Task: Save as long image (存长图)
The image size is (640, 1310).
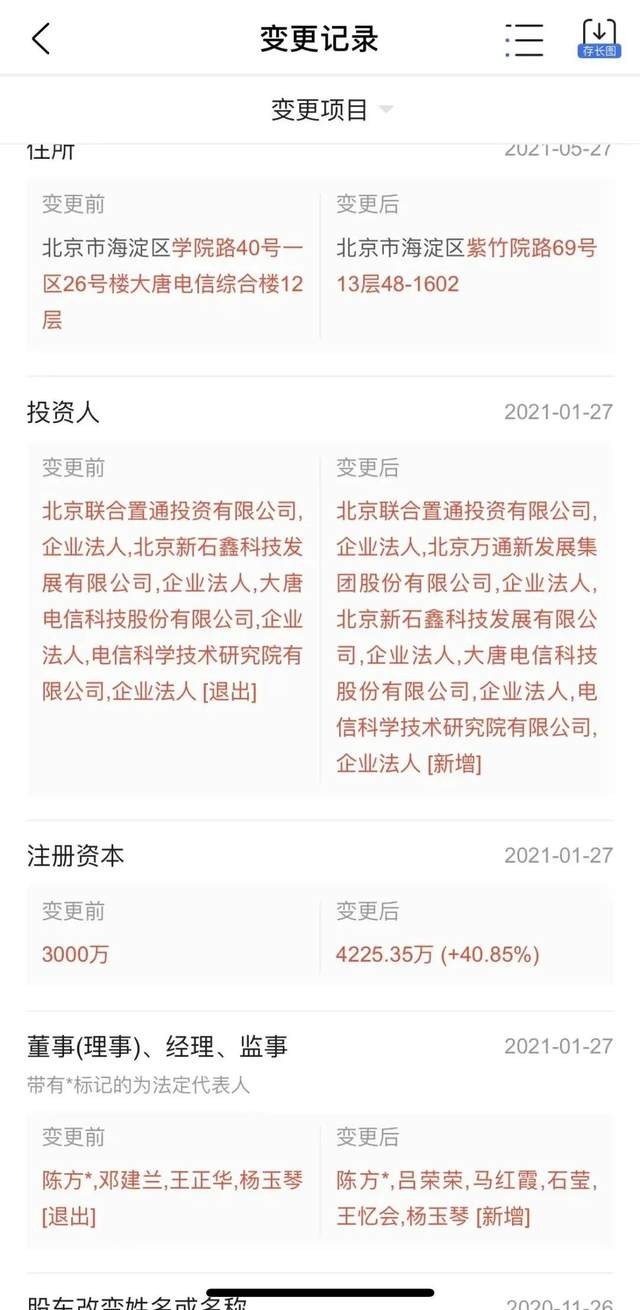Action: tap(599, 39)
